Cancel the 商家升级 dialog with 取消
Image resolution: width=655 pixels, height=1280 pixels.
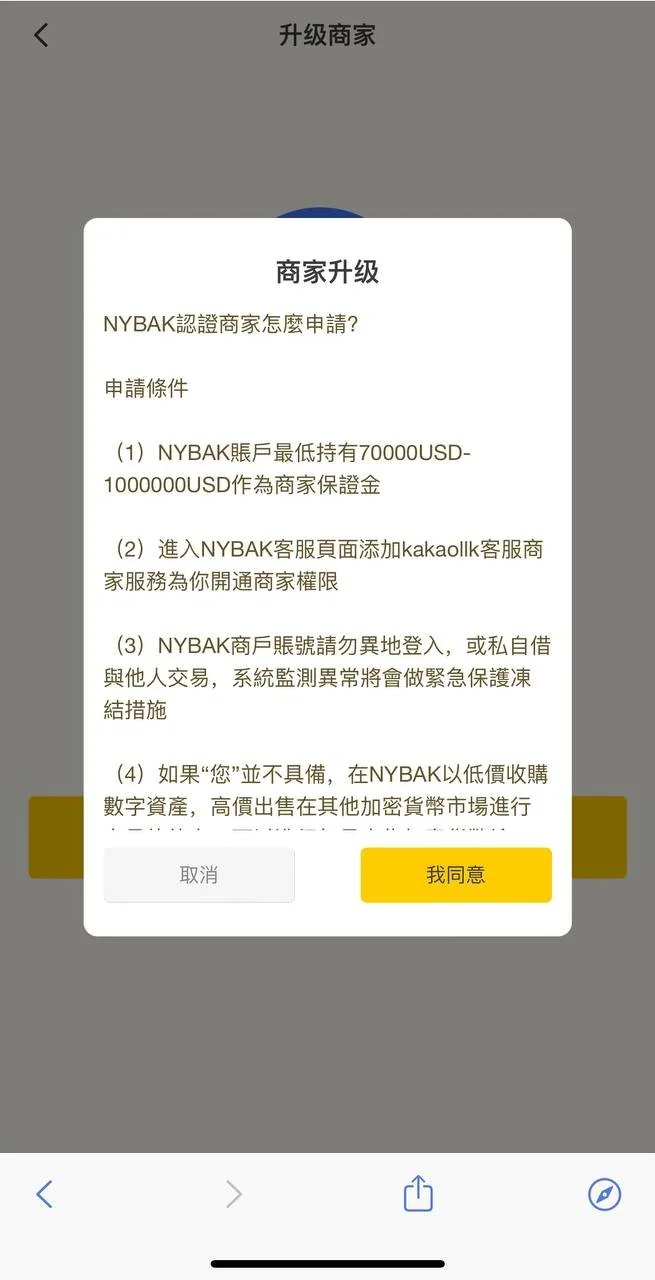tap(199, 875)
